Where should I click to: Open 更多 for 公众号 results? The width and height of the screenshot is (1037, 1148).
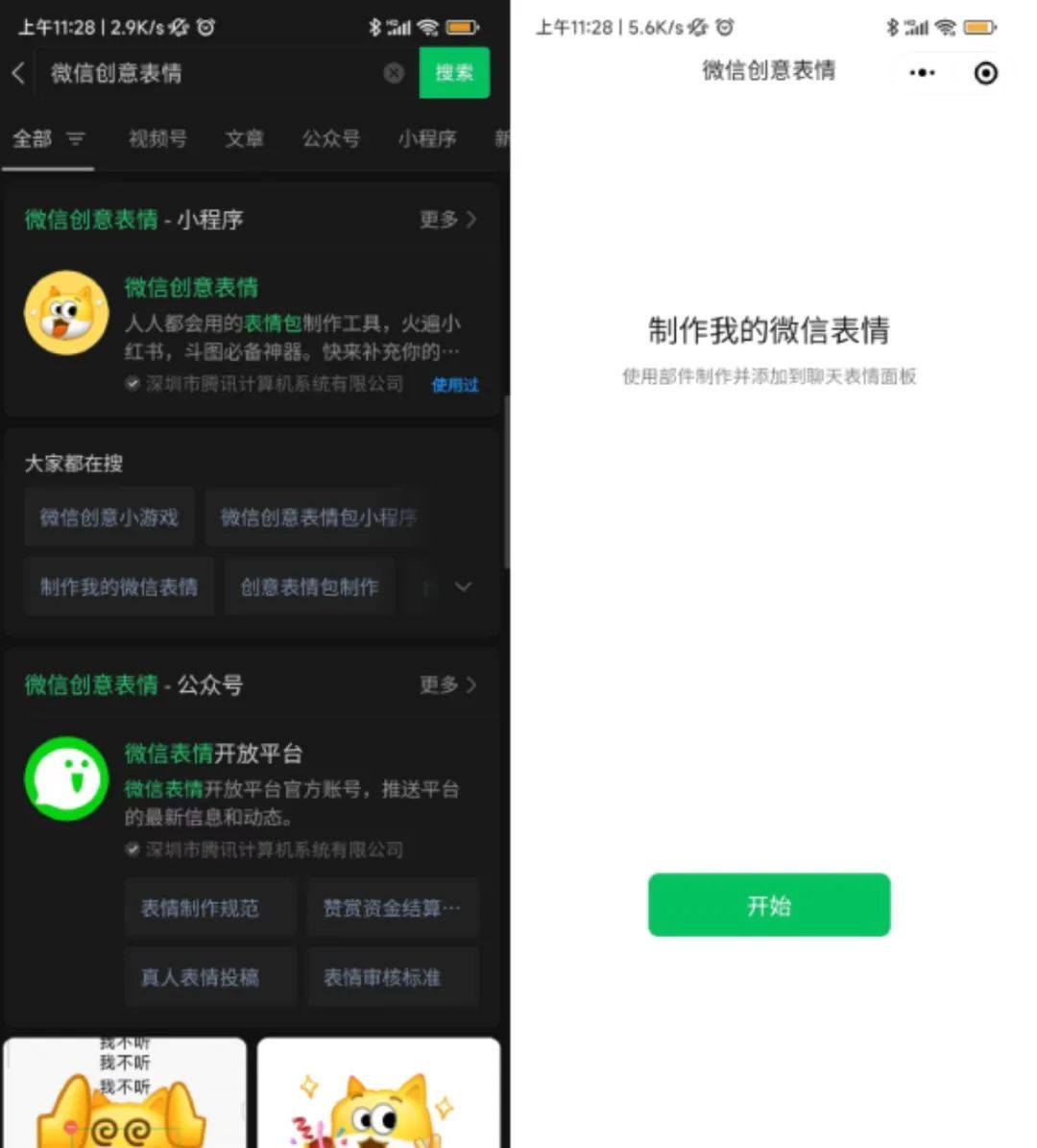(447, 684)
